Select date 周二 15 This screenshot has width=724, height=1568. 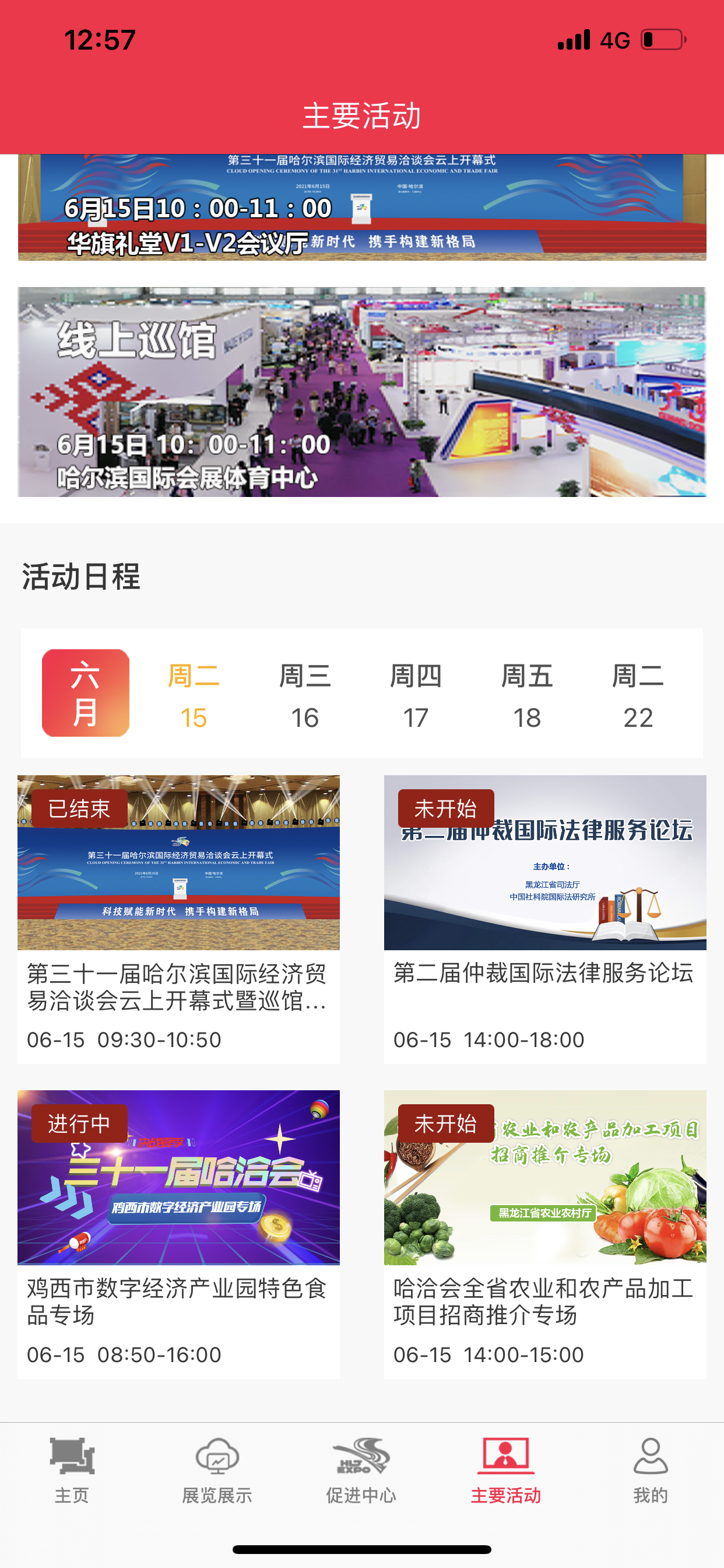(194, 695)
